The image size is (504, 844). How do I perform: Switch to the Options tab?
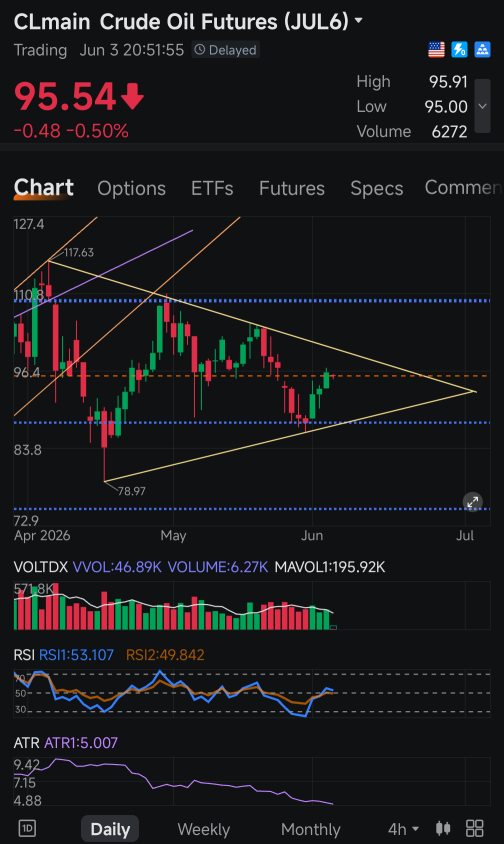pyautogui.click(x=131, y=188)
